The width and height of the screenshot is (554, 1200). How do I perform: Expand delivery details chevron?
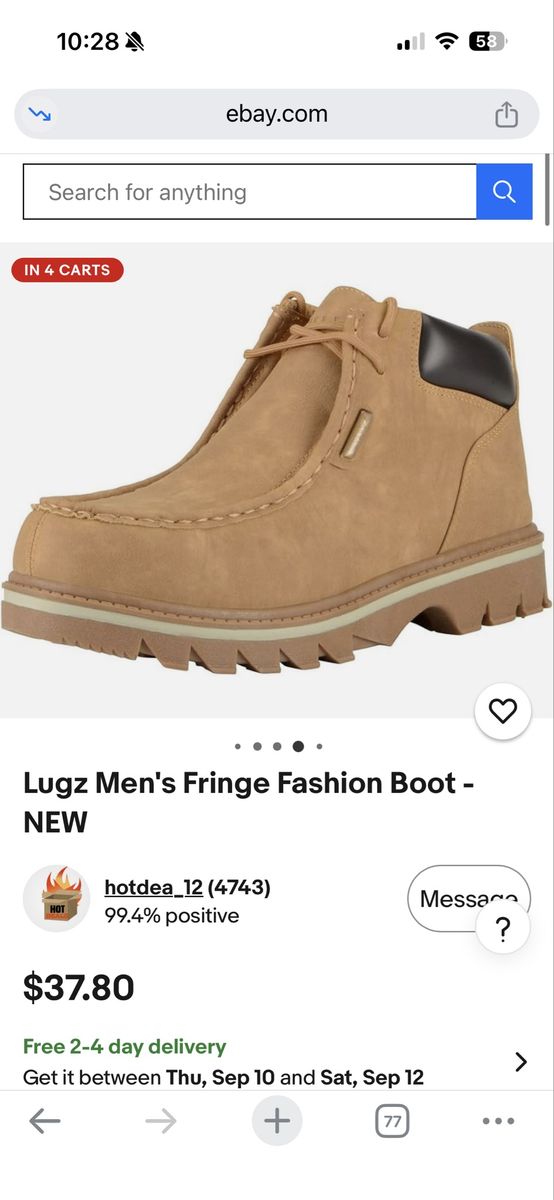(x=520, y=1062)
